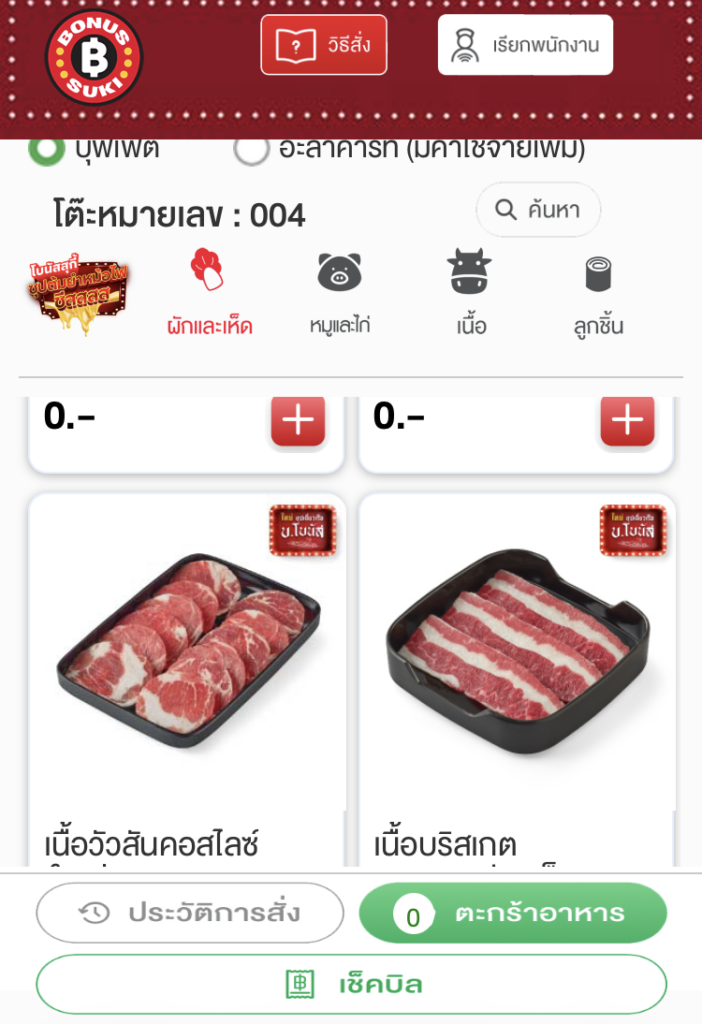
Task: Switch to ผักและเห็ด category
Action: pyautogui.click(x=209, y=293)
